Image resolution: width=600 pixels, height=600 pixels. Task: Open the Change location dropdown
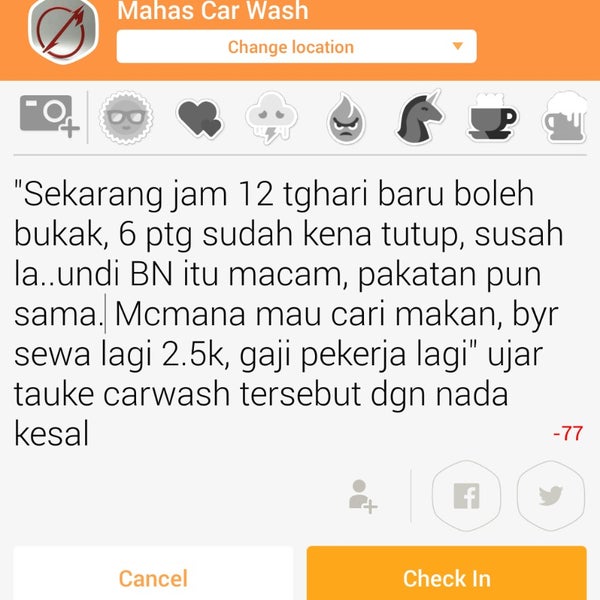point(296,47)
